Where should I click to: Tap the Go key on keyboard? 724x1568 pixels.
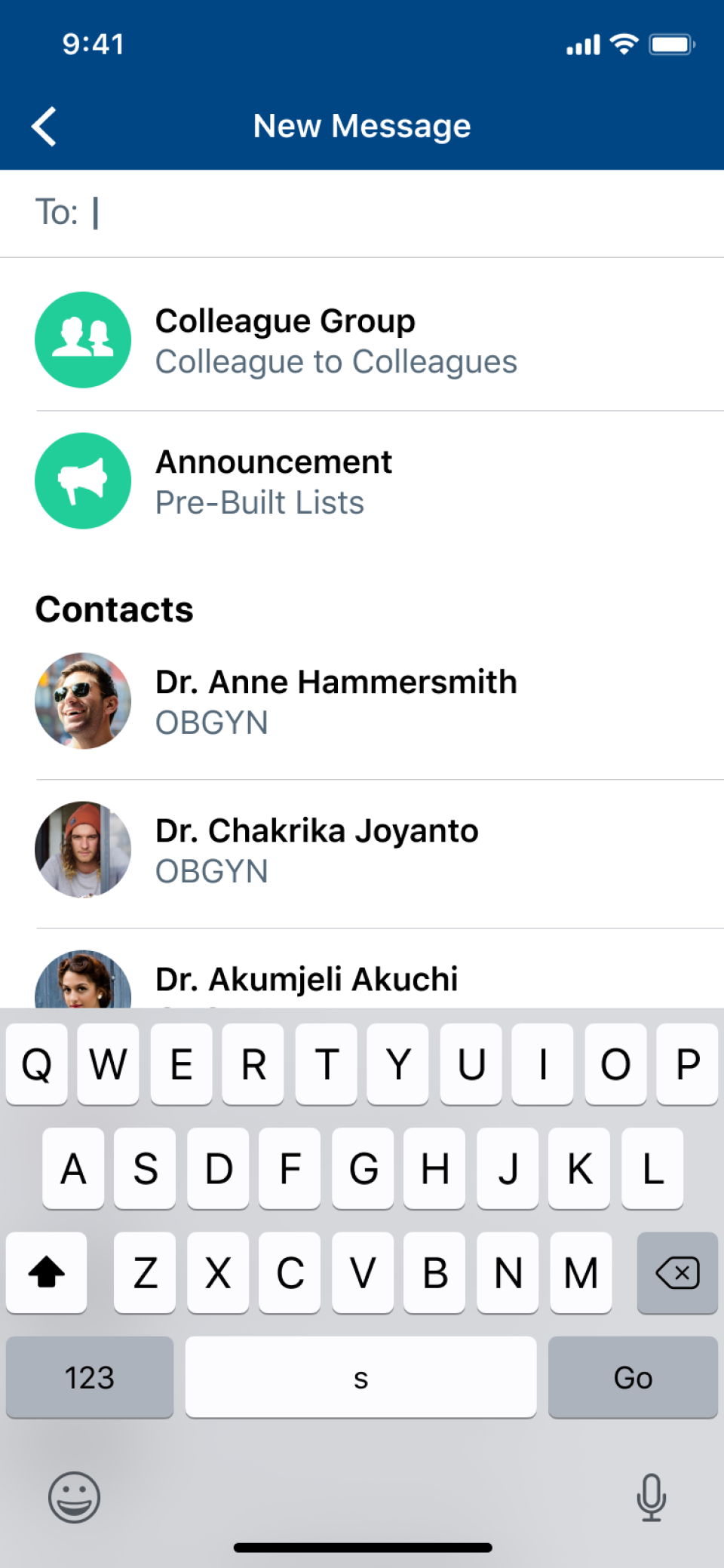[x=632, y=1377]
